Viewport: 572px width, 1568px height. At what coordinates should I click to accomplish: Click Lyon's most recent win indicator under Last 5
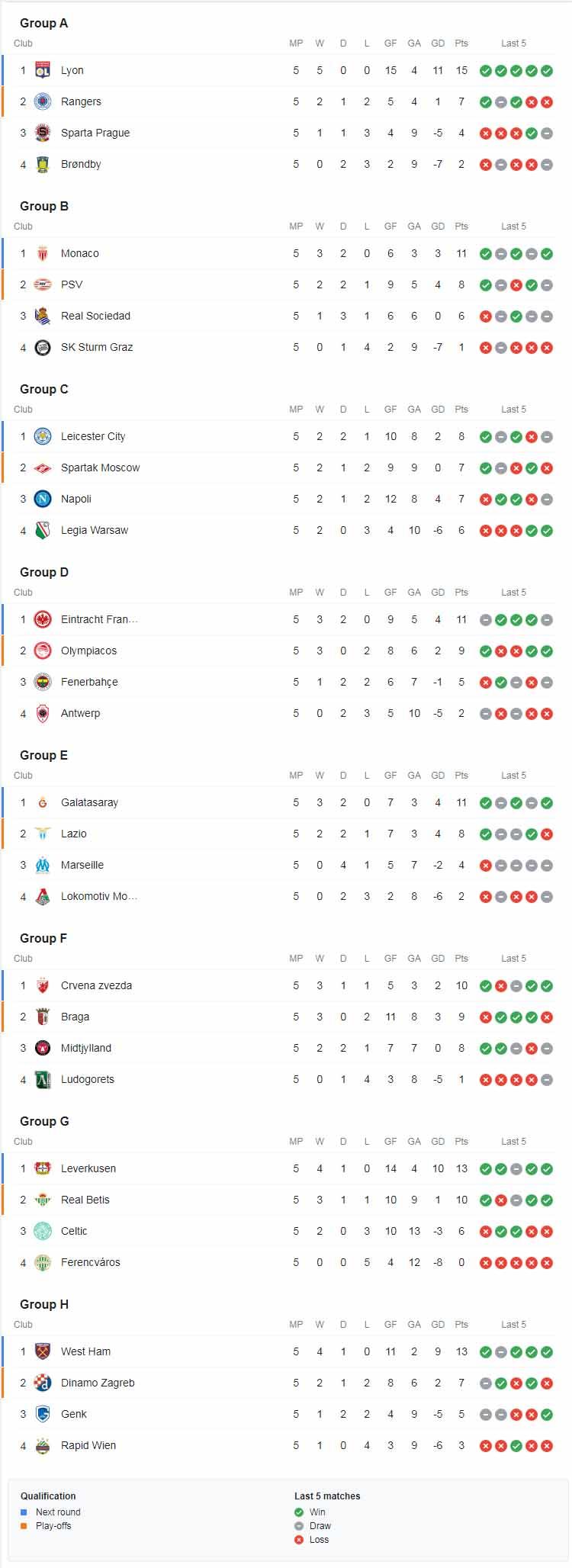(546, 70)
